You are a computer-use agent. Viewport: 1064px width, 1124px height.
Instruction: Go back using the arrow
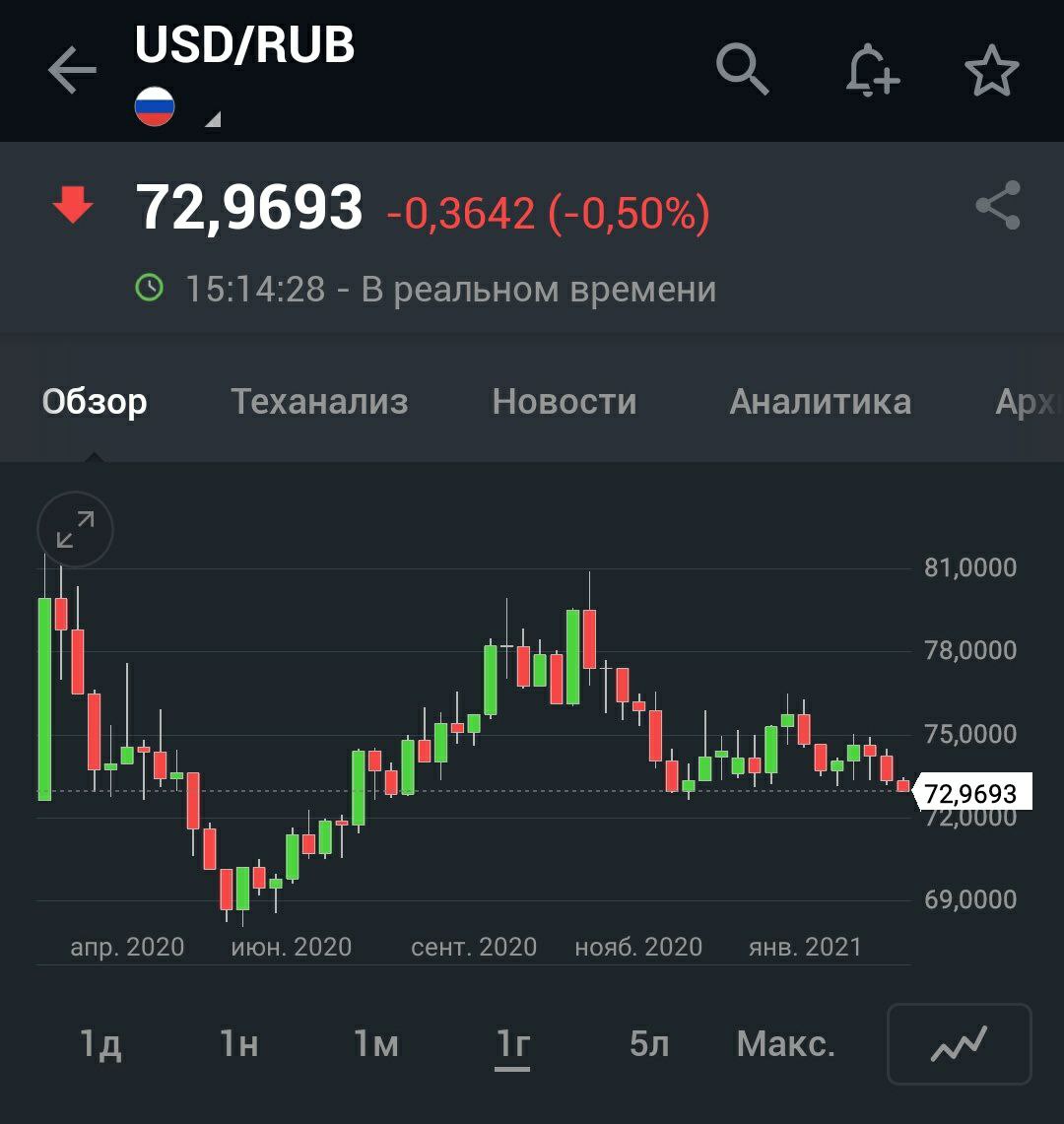click(x=72, y=71)
